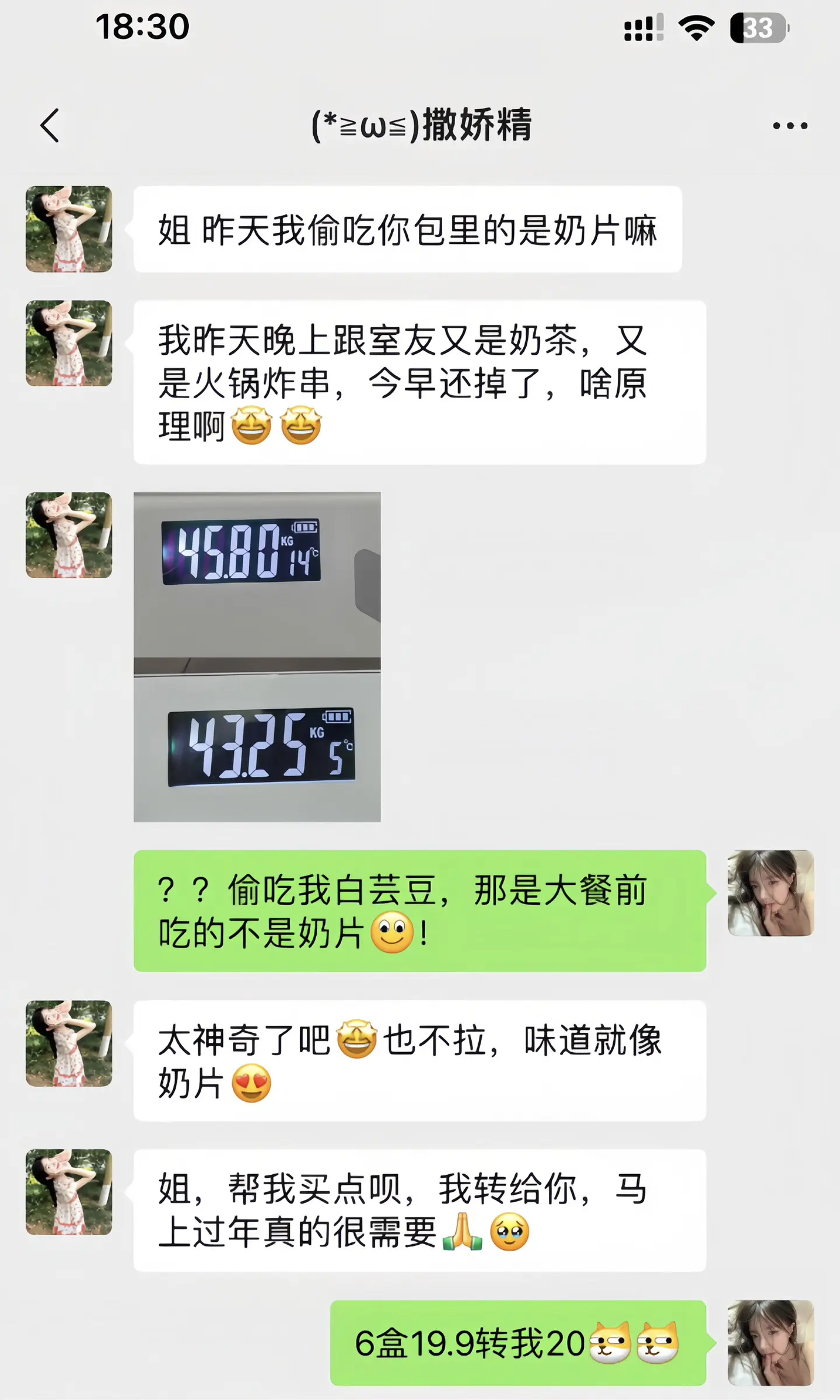Open the chat settings via the three-dot menu

[x=789, y=124]
